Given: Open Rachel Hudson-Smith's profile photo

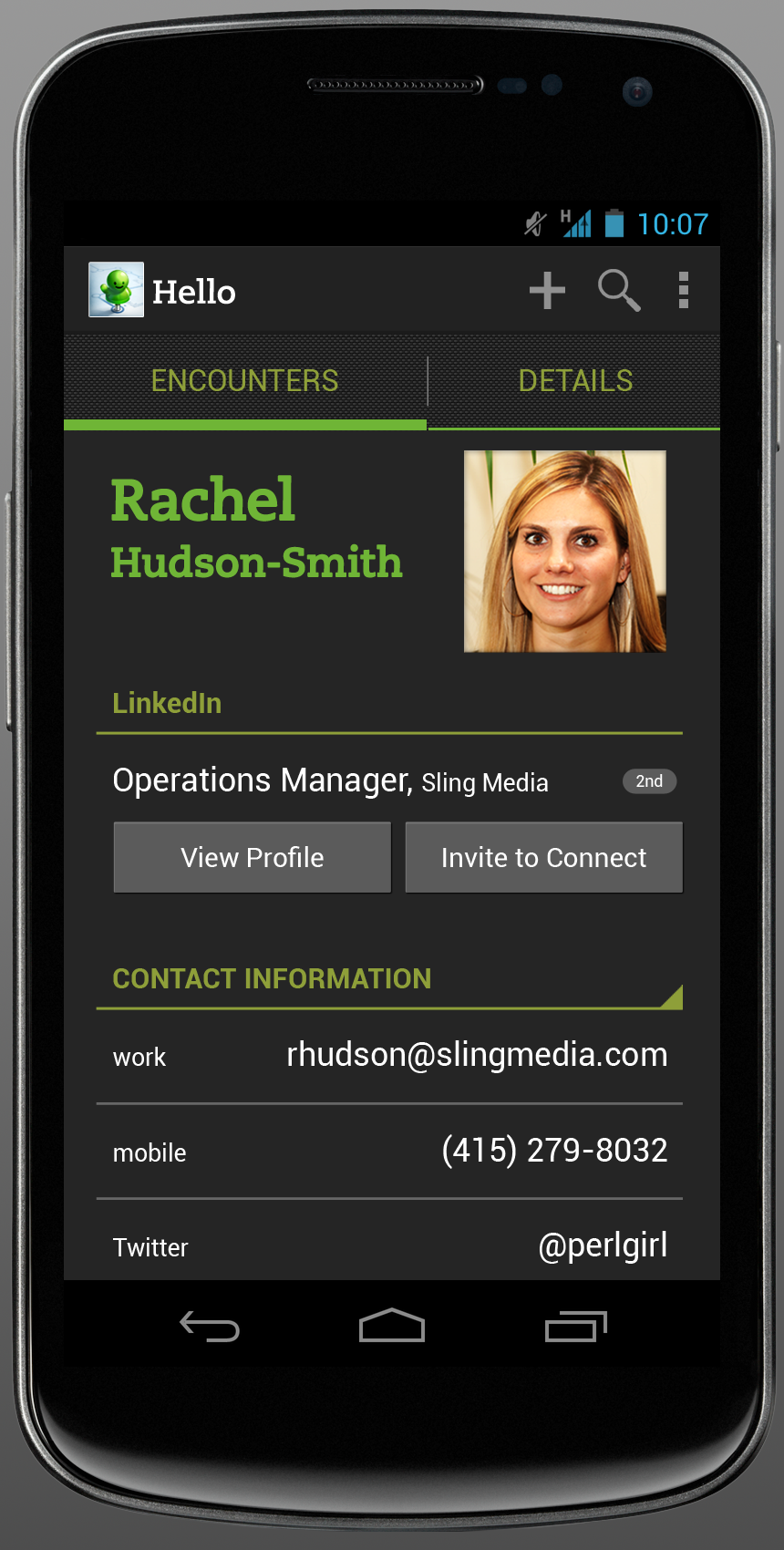Looking at the screenshot, I should [564, 552].
